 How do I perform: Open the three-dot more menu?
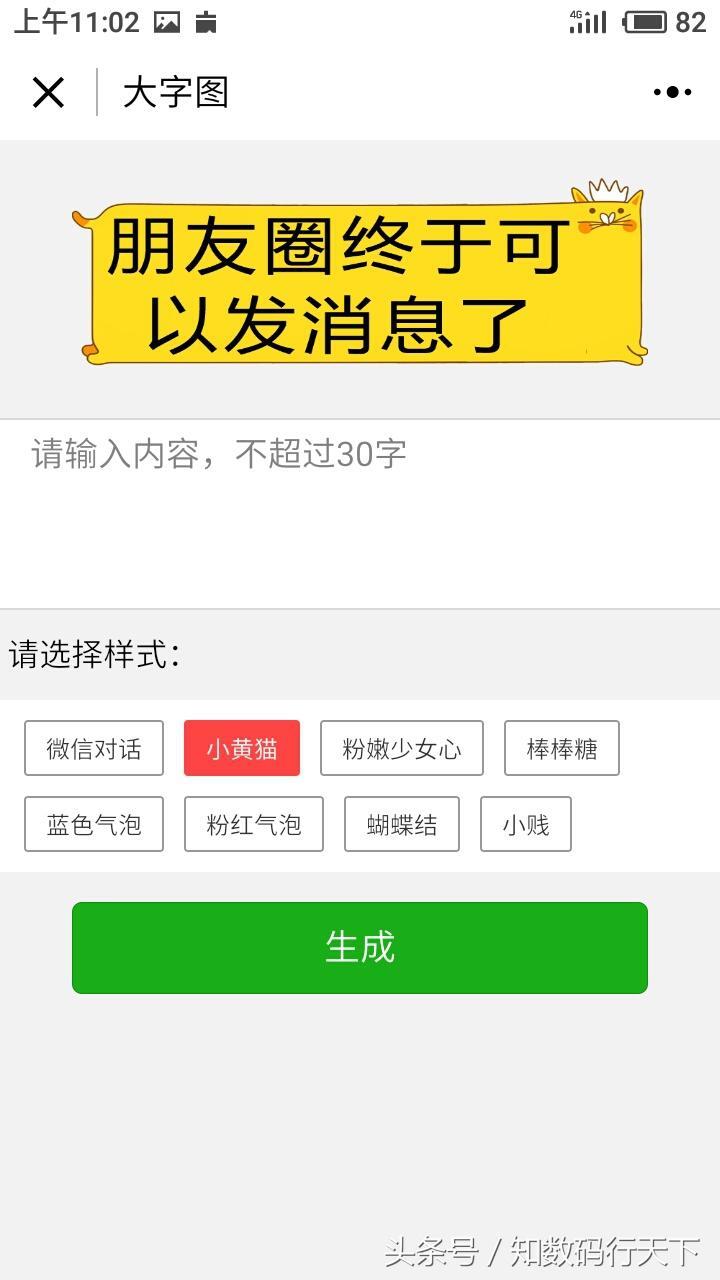point(672,92)
